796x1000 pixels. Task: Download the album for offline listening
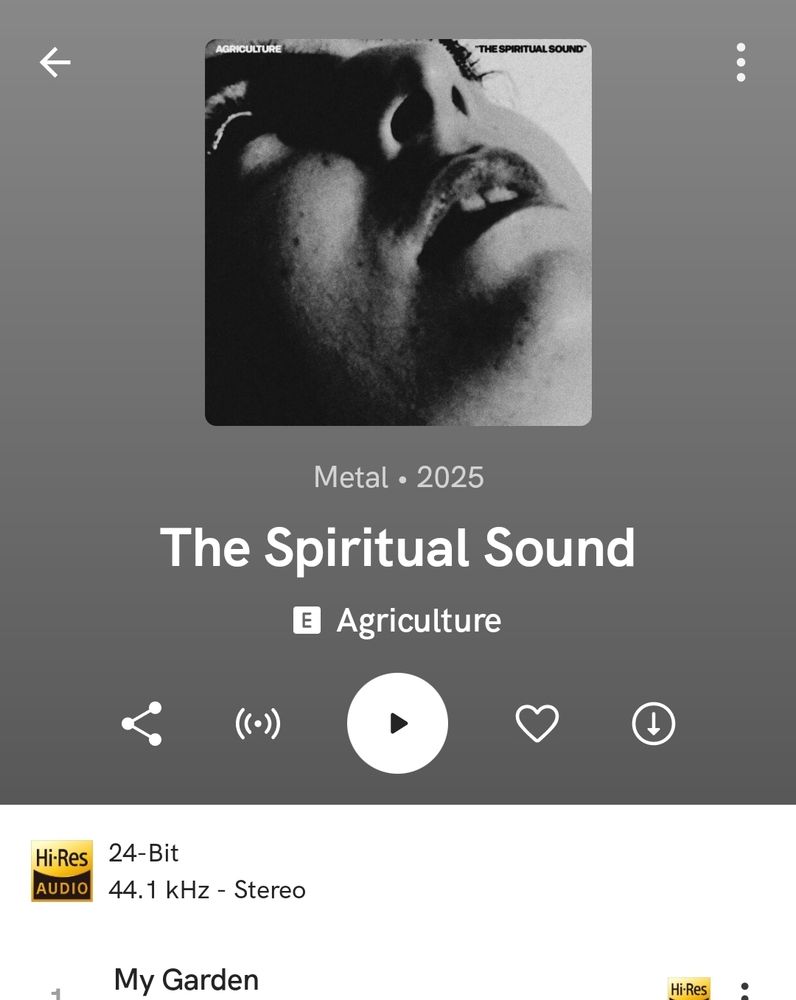point(653,723)
